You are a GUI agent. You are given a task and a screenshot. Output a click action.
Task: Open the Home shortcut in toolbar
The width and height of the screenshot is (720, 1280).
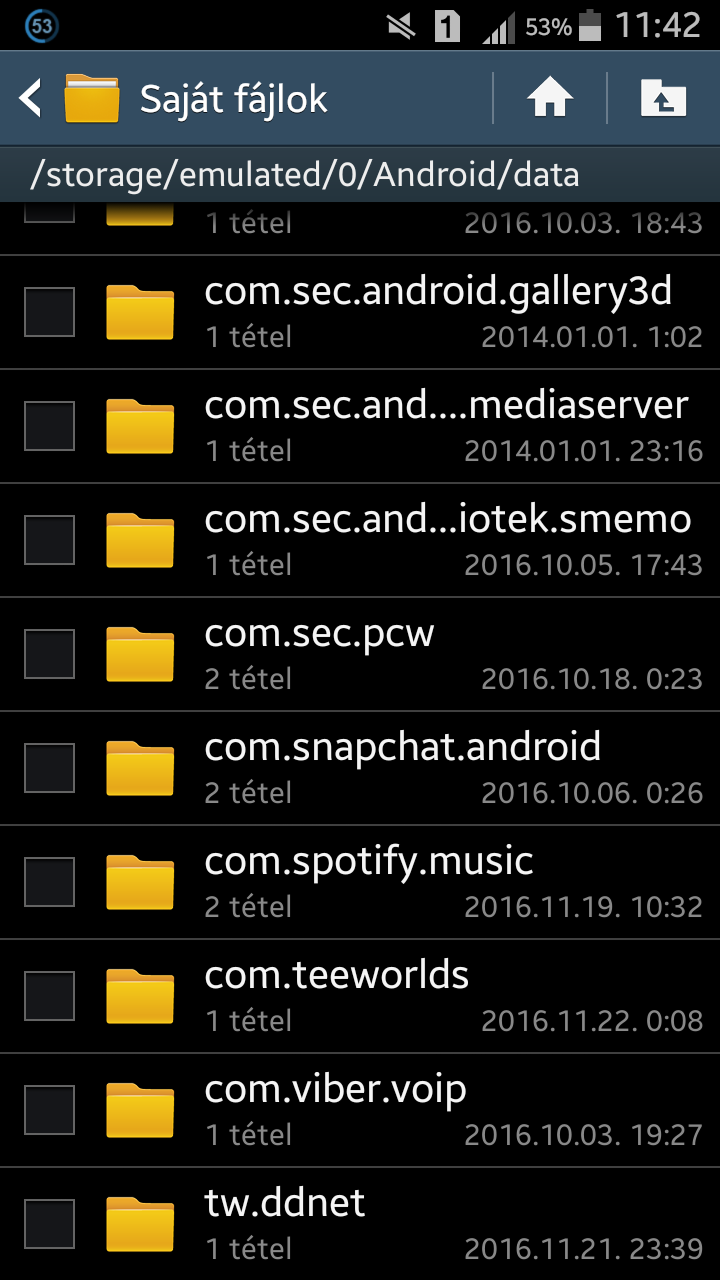[x=551, y=98]
